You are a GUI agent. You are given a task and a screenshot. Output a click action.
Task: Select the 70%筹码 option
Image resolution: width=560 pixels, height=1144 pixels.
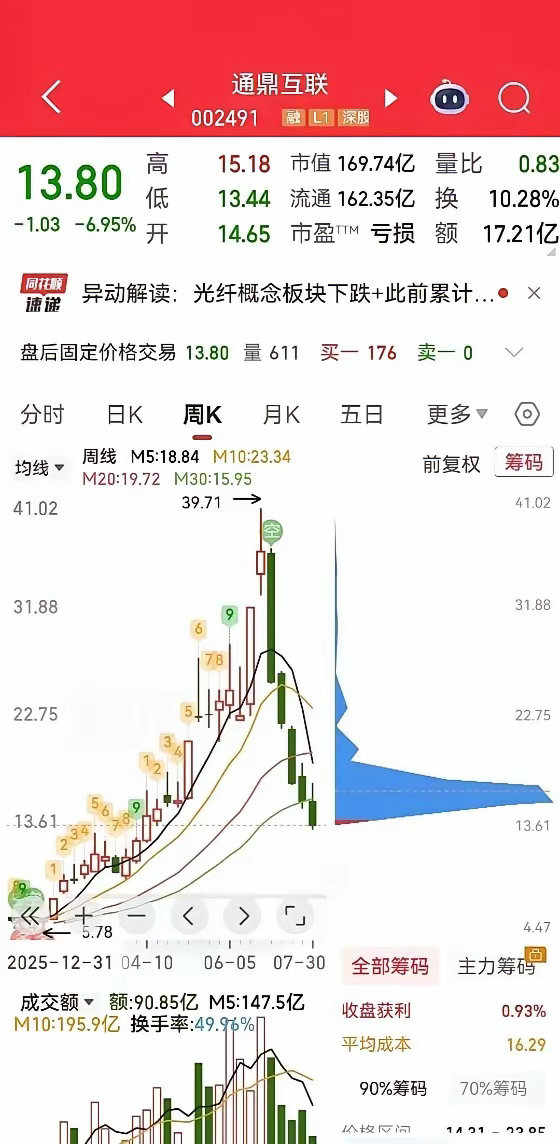[x=493, y=1089]
